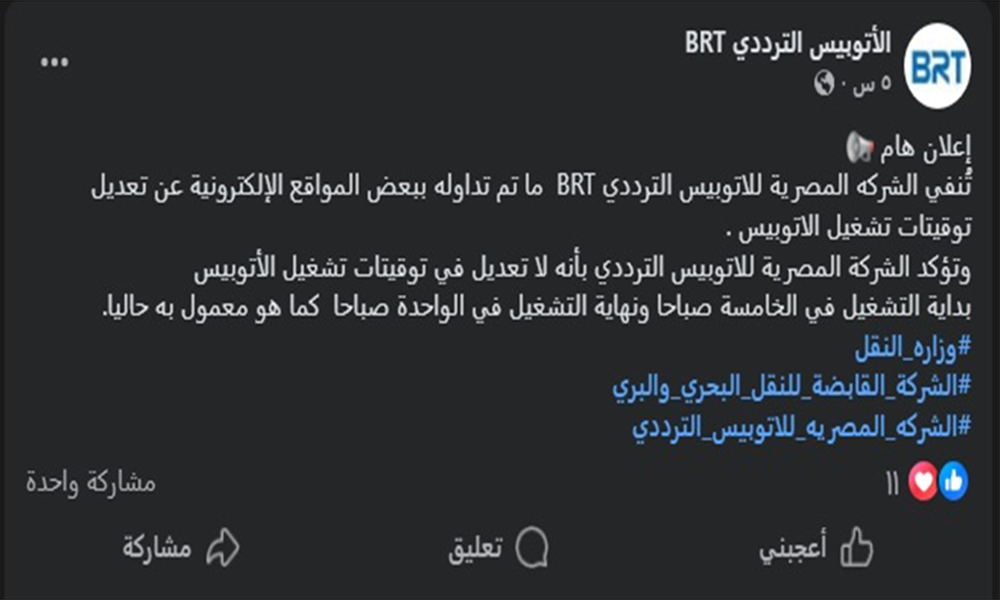Open hashtag #الشركه_المصريه_للاتوبيس_الترددي
1000x600 pixels.
click(x=801, y=427)
